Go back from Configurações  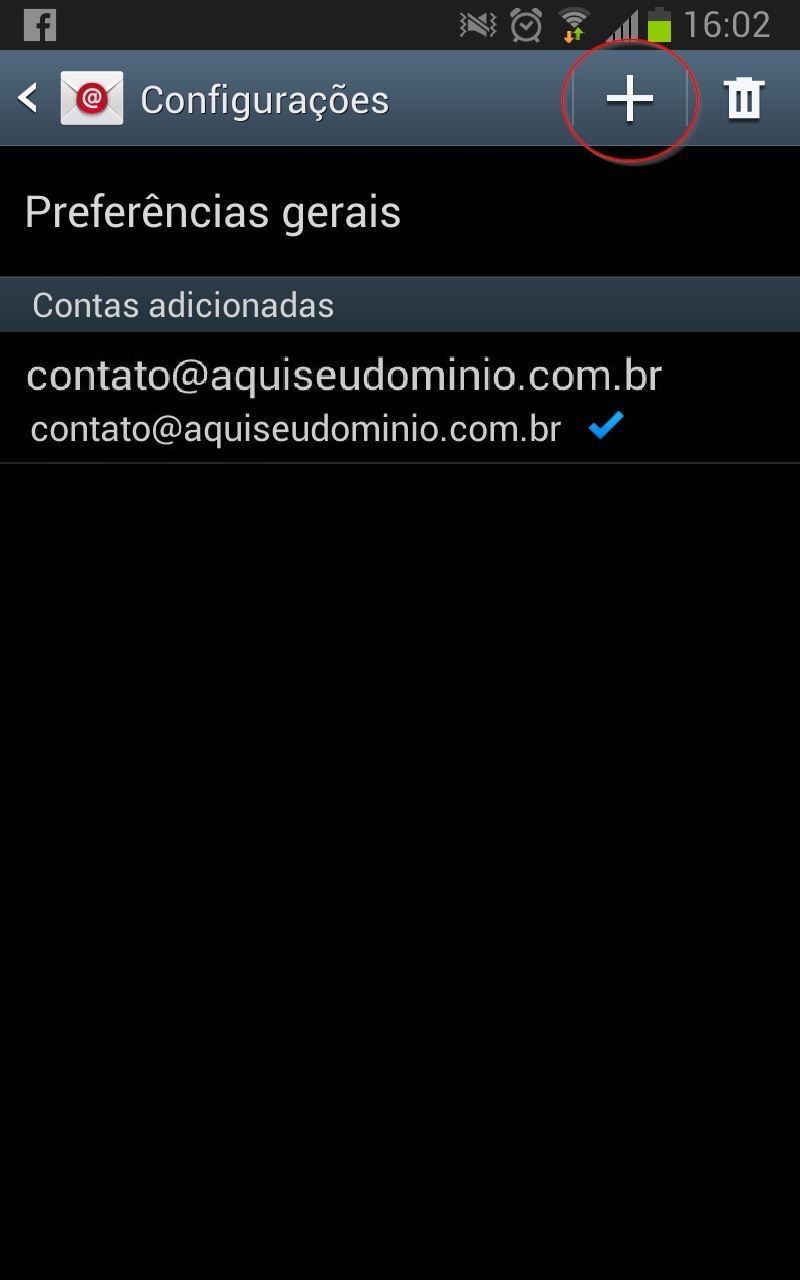coord(28,99)
